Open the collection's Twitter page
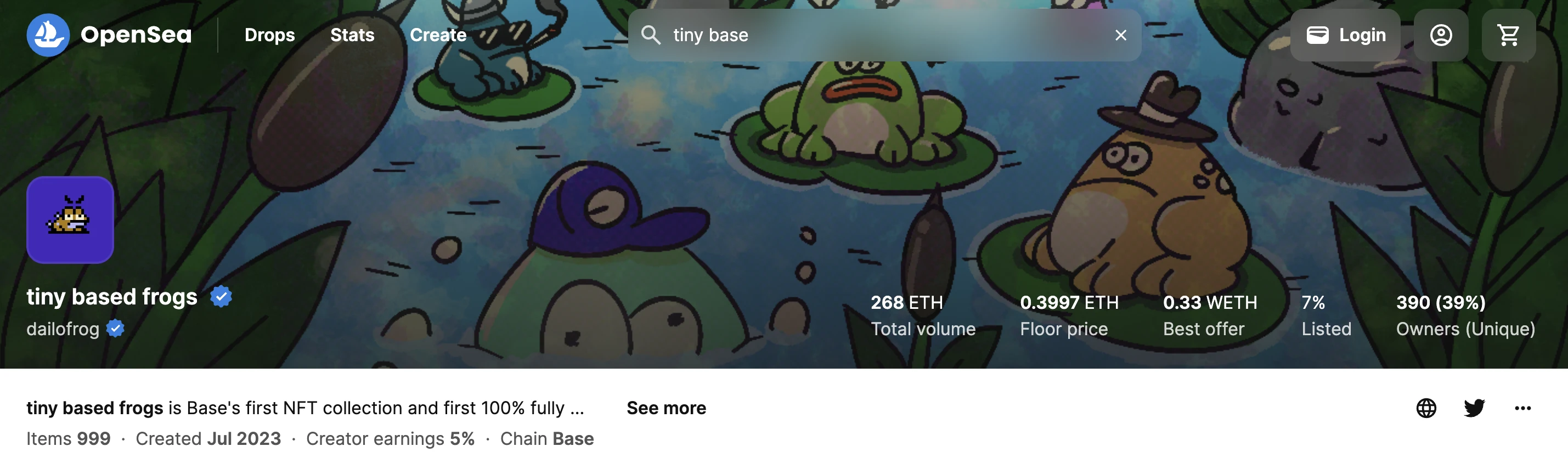Screen dimensions: 1568x463 1474,408
